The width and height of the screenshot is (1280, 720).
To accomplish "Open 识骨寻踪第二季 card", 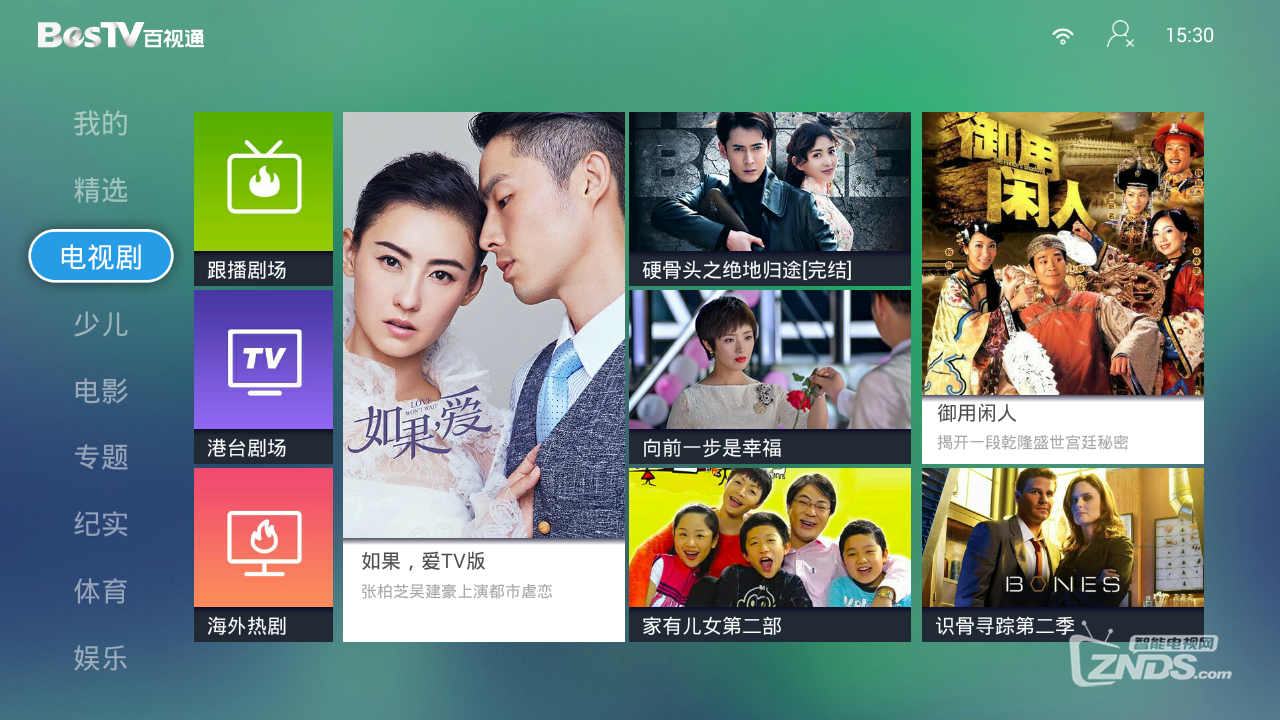I will pyautogui.click(x=1063, y=554).
